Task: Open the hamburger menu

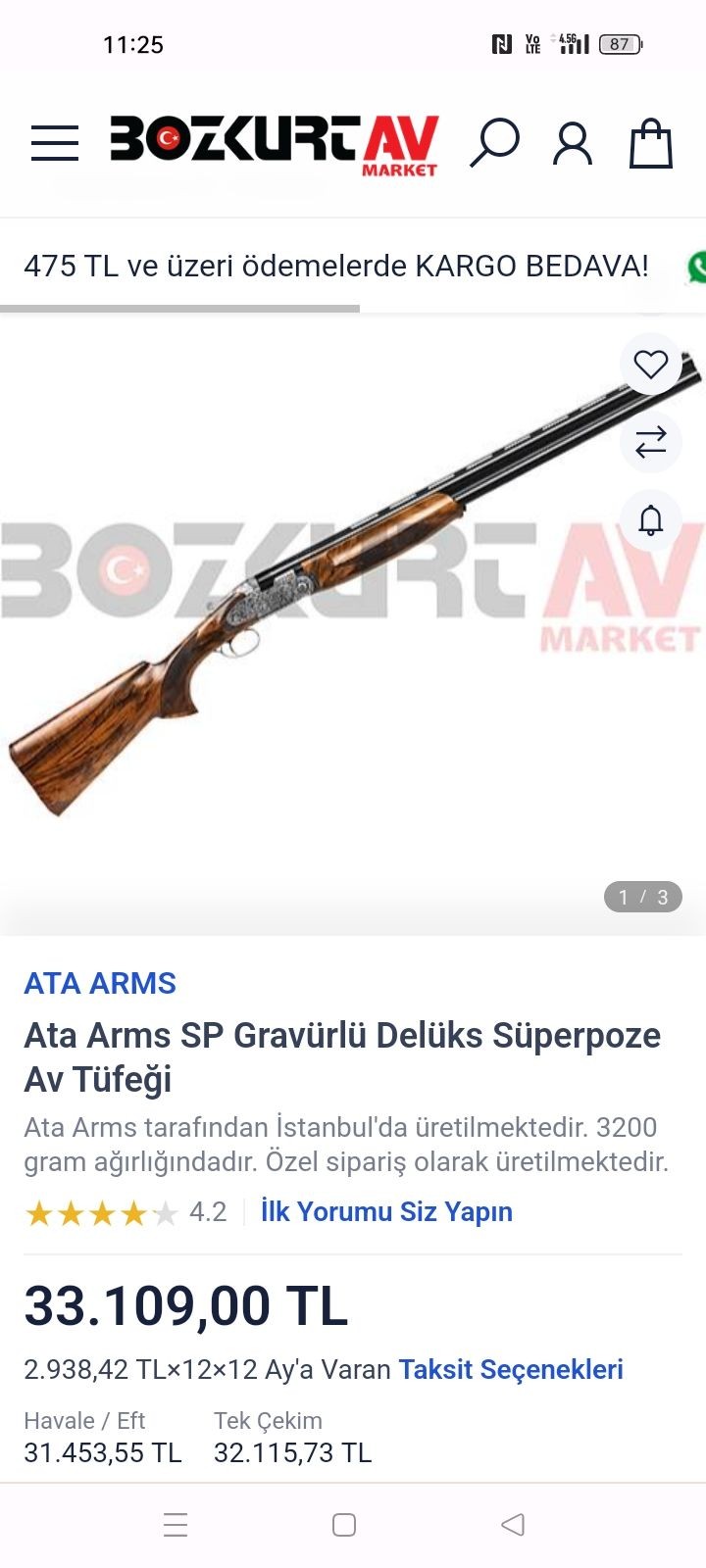Action: 55,143
